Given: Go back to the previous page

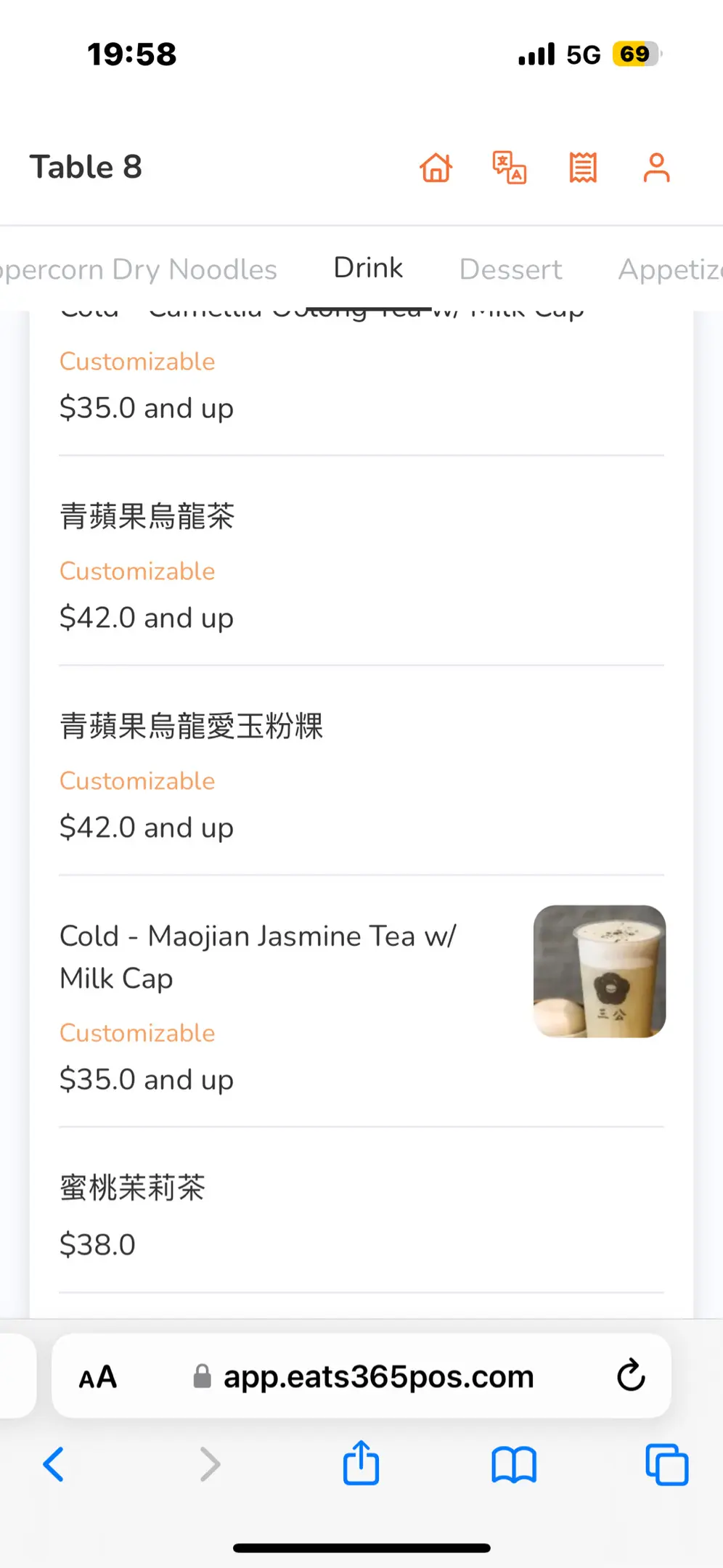Looking at the screenshot, I should pyautogui.click(x=54, y=1464).
